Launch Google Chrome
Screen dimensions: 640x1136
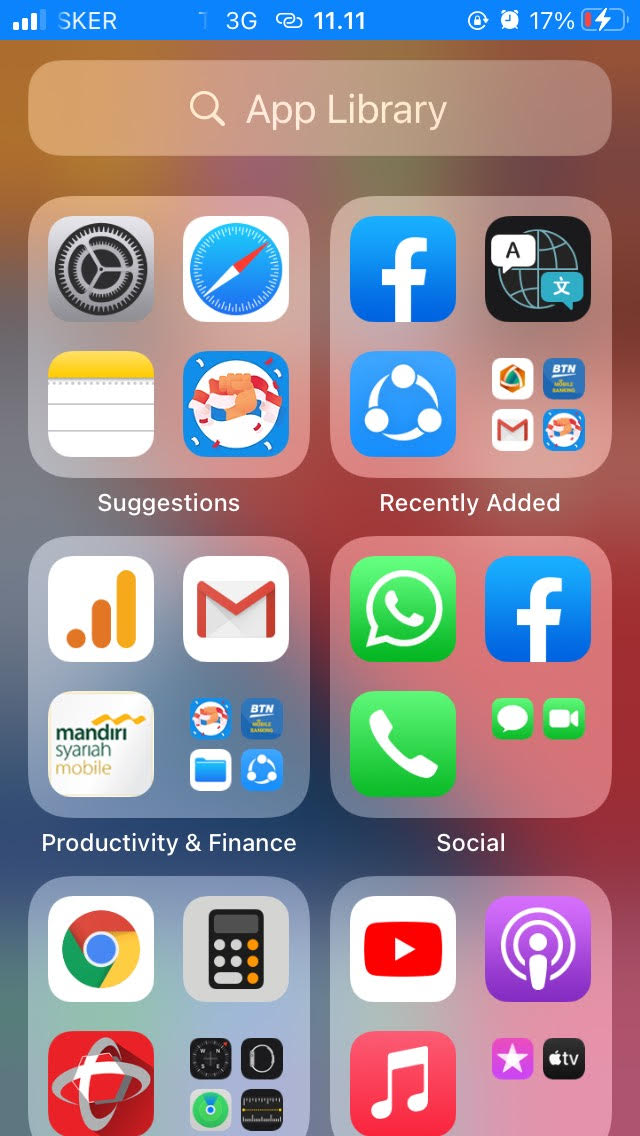(101, 949)
